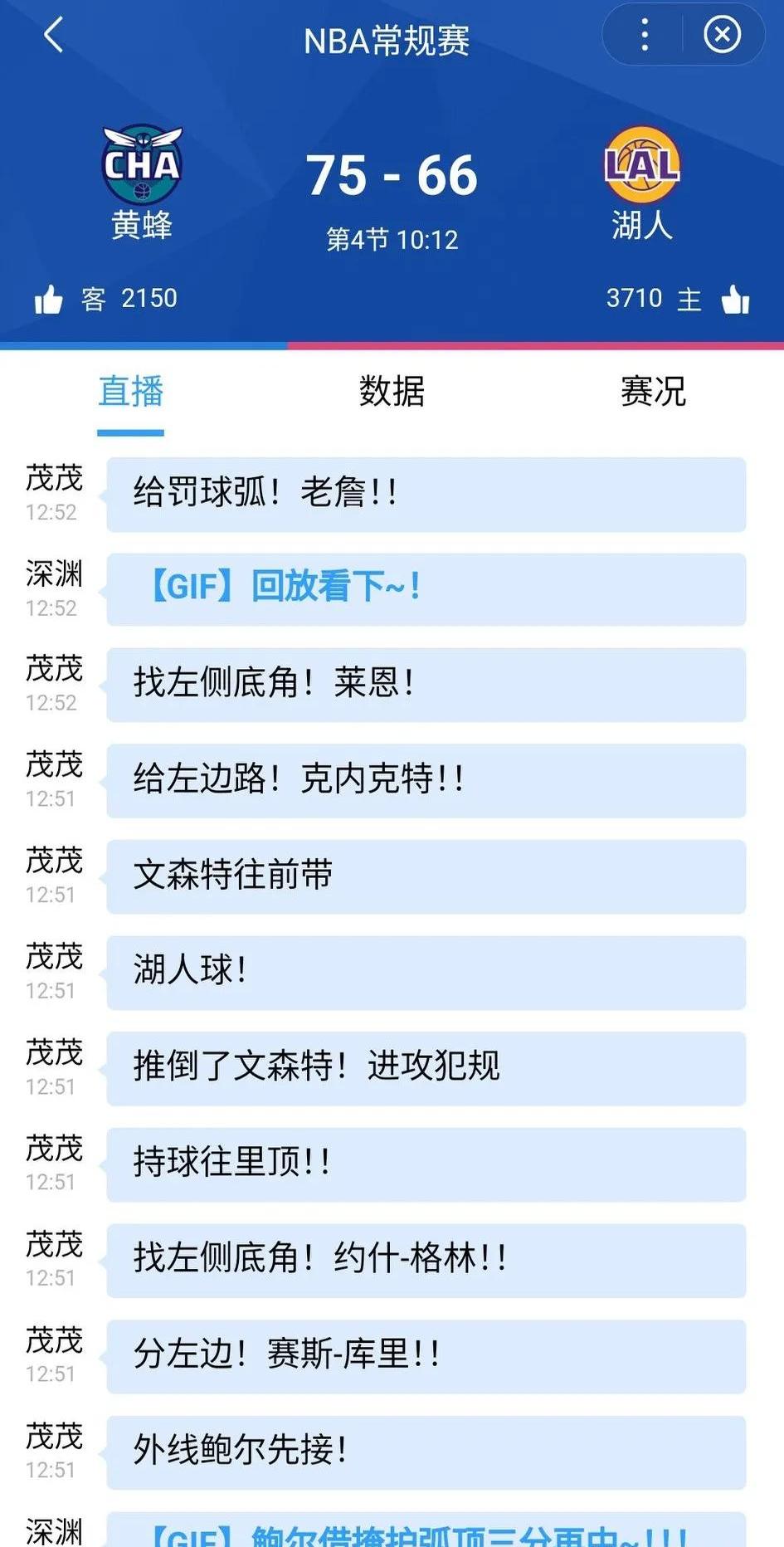Tap the score 75 - 66 display
784x1547 pixels.
(x=392, y=174)
